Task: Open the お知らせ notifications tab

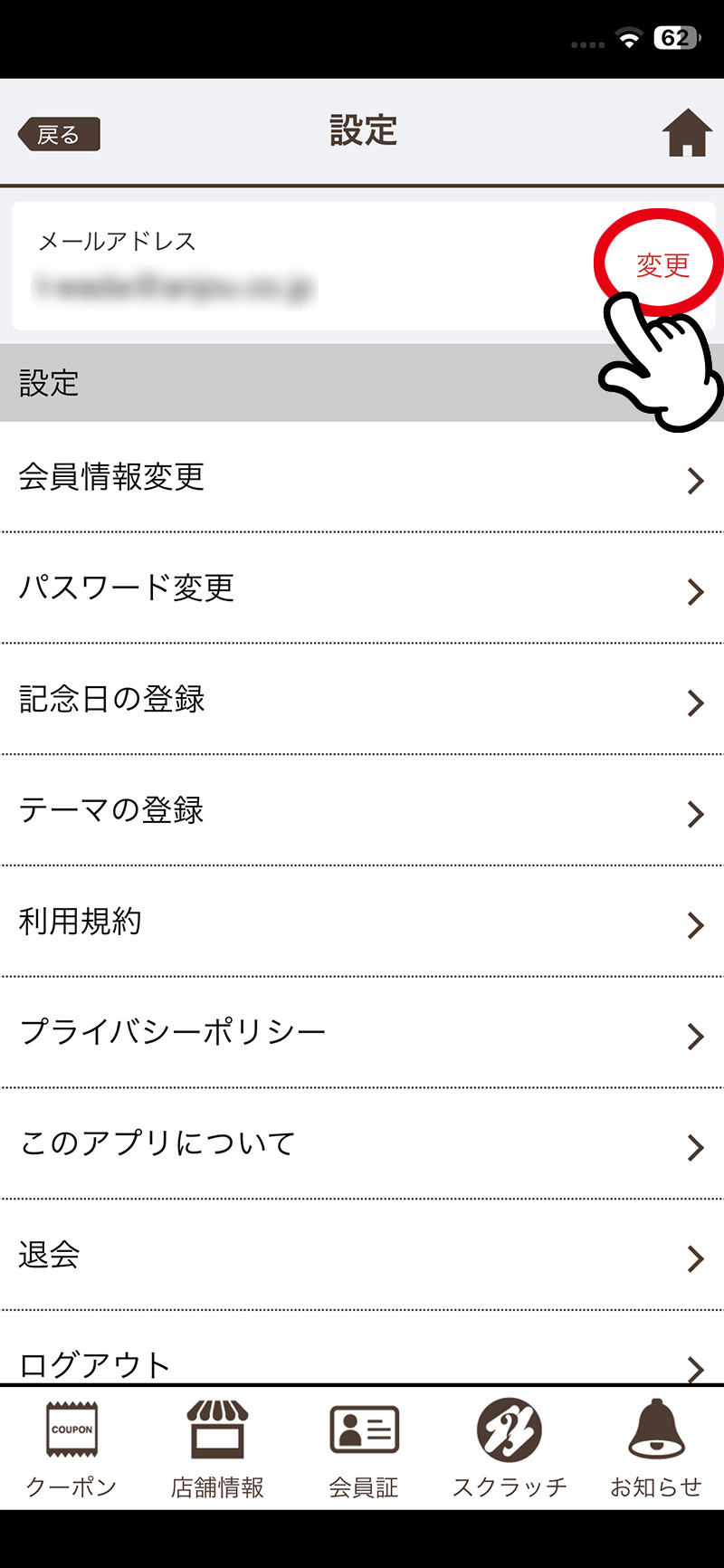Action: 656,1448
